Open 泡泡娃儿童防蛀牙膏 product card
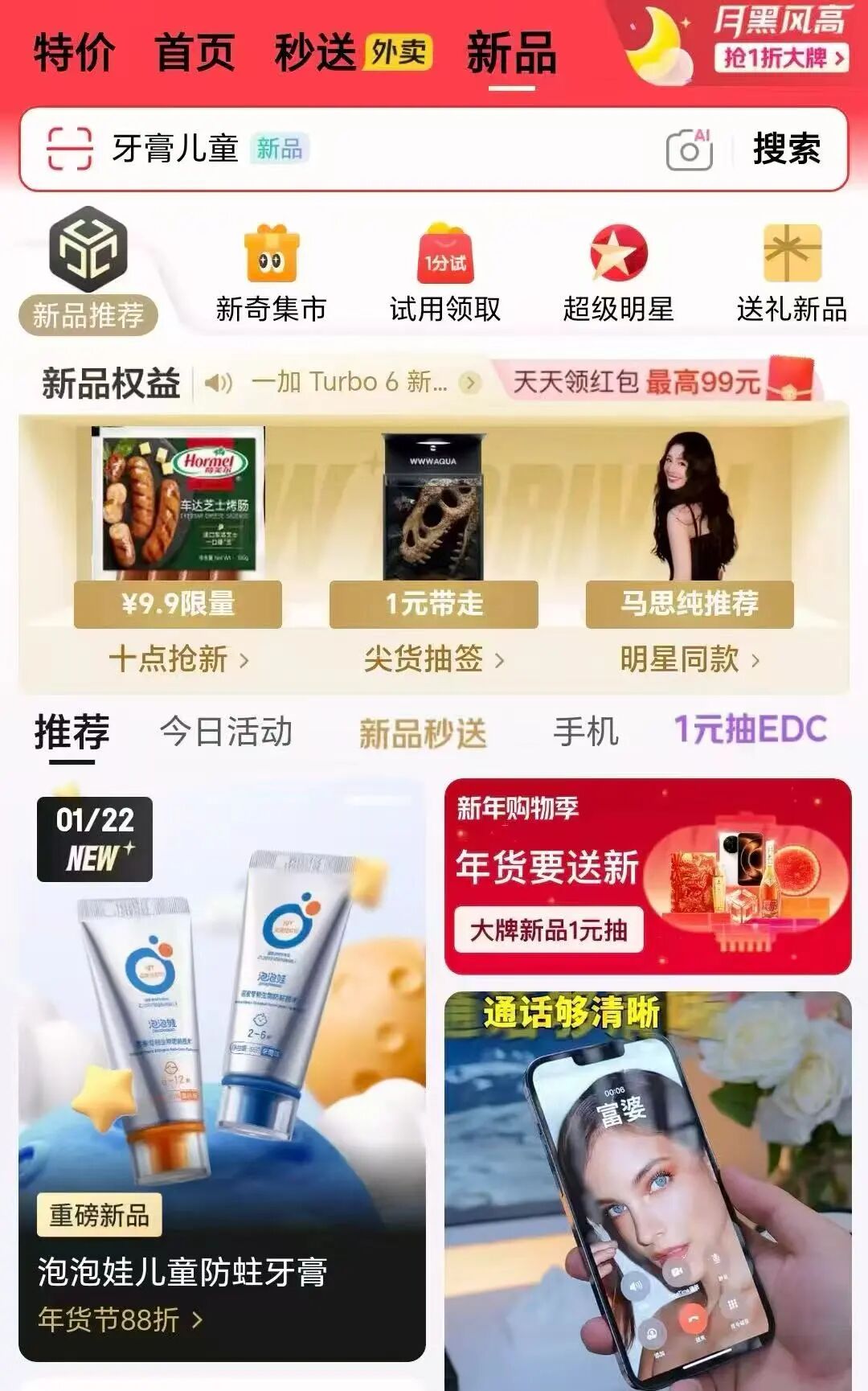The image size is (868, 1391). click(222, 1069)
